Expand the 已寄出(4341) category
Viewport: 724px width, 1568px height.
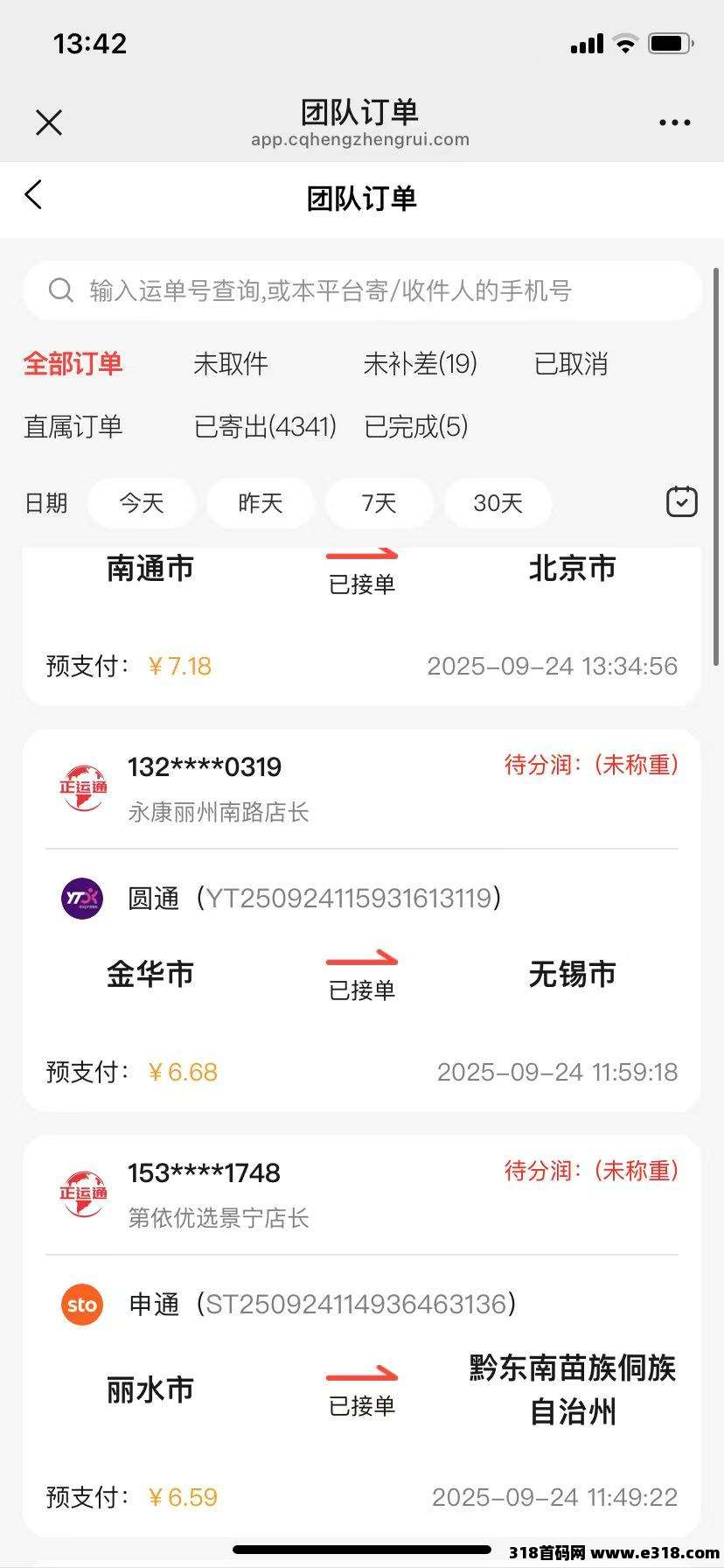tap(266, 427)
